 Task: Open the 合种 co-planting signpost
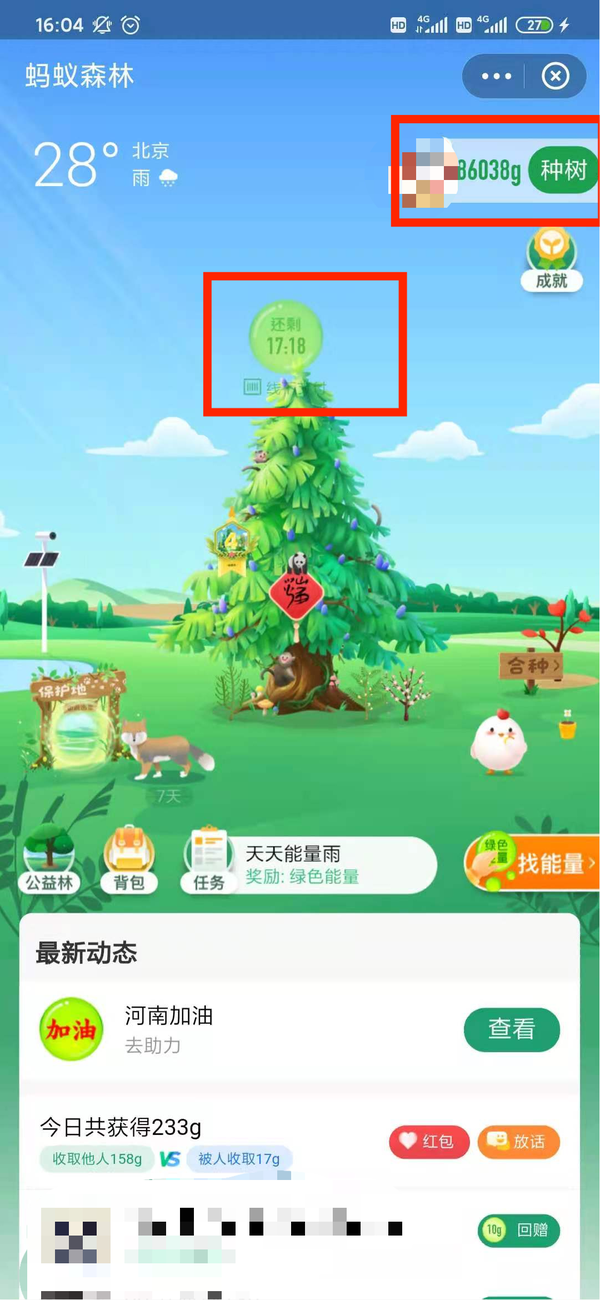pos(532,665)
